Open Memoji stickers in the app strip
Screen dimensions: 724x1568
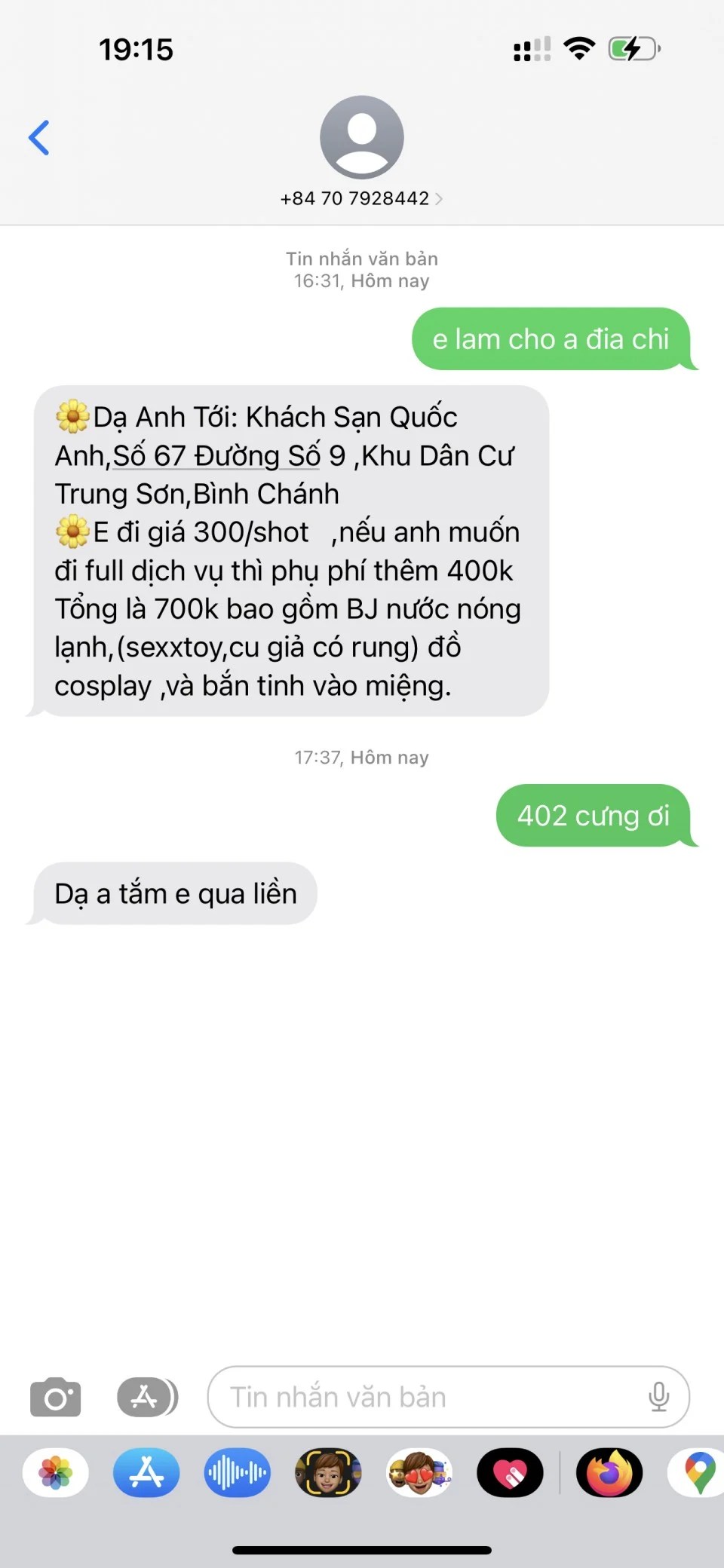pyautogui.click(x=419, y=1472)
